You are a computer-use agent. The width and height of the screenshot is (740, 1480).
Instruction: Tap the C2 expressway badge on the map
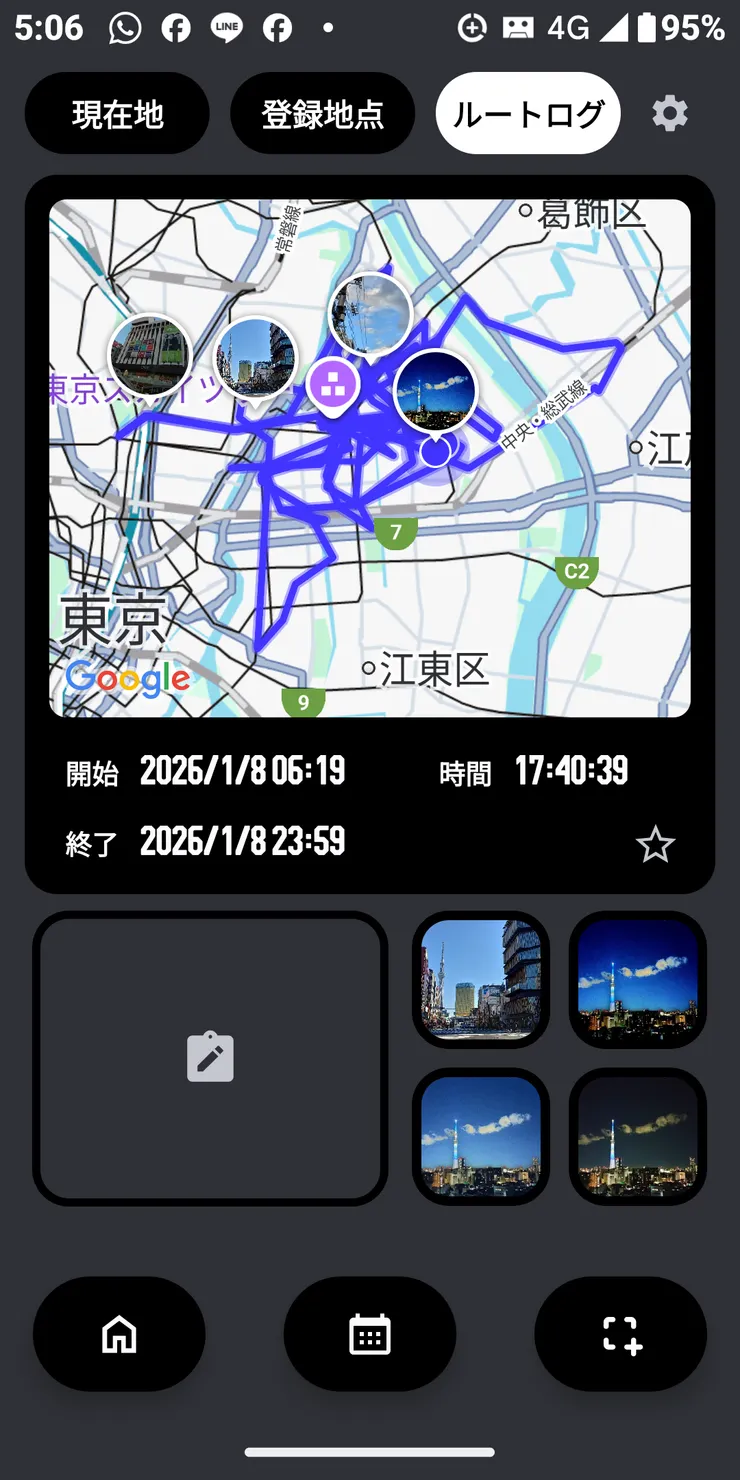tap(575, 572)
